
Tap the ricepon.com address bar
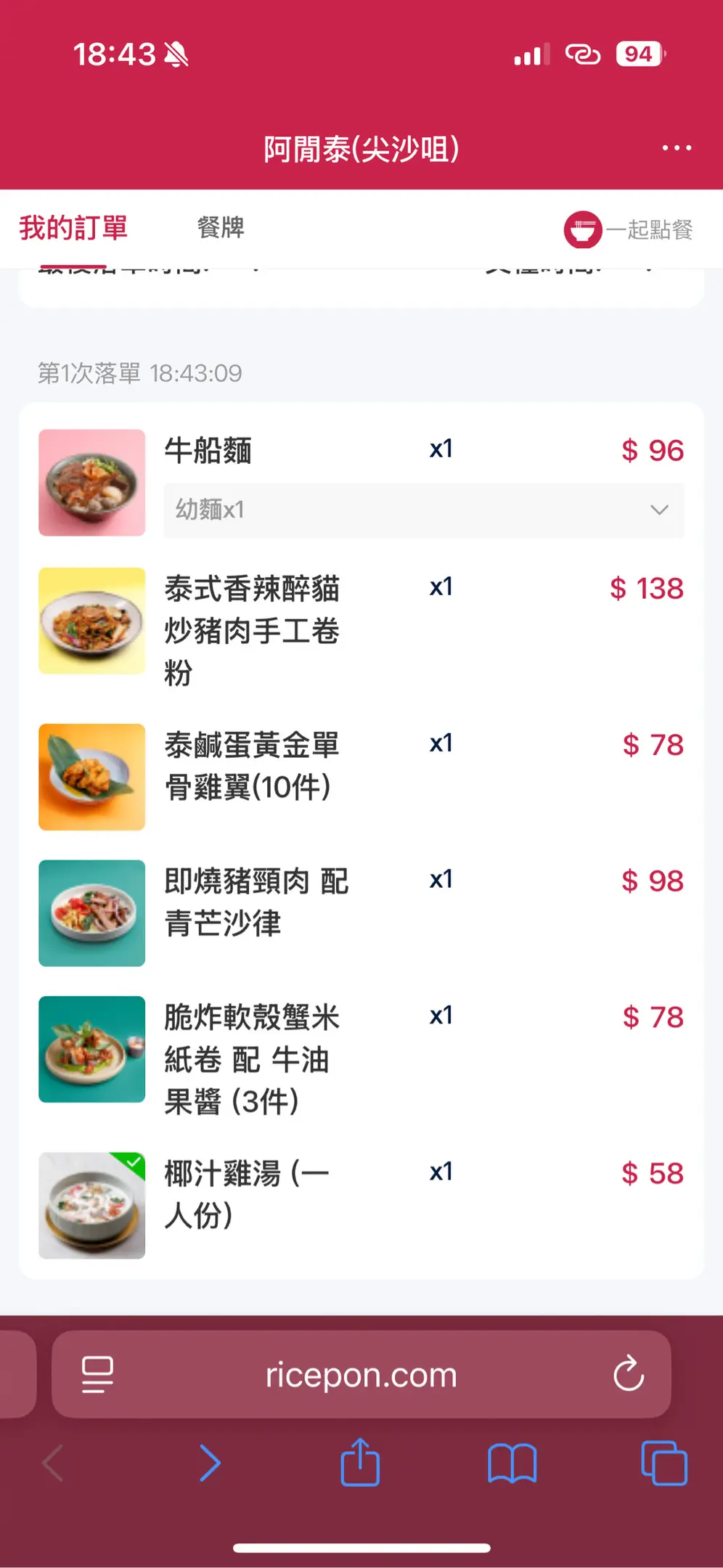361,1374
